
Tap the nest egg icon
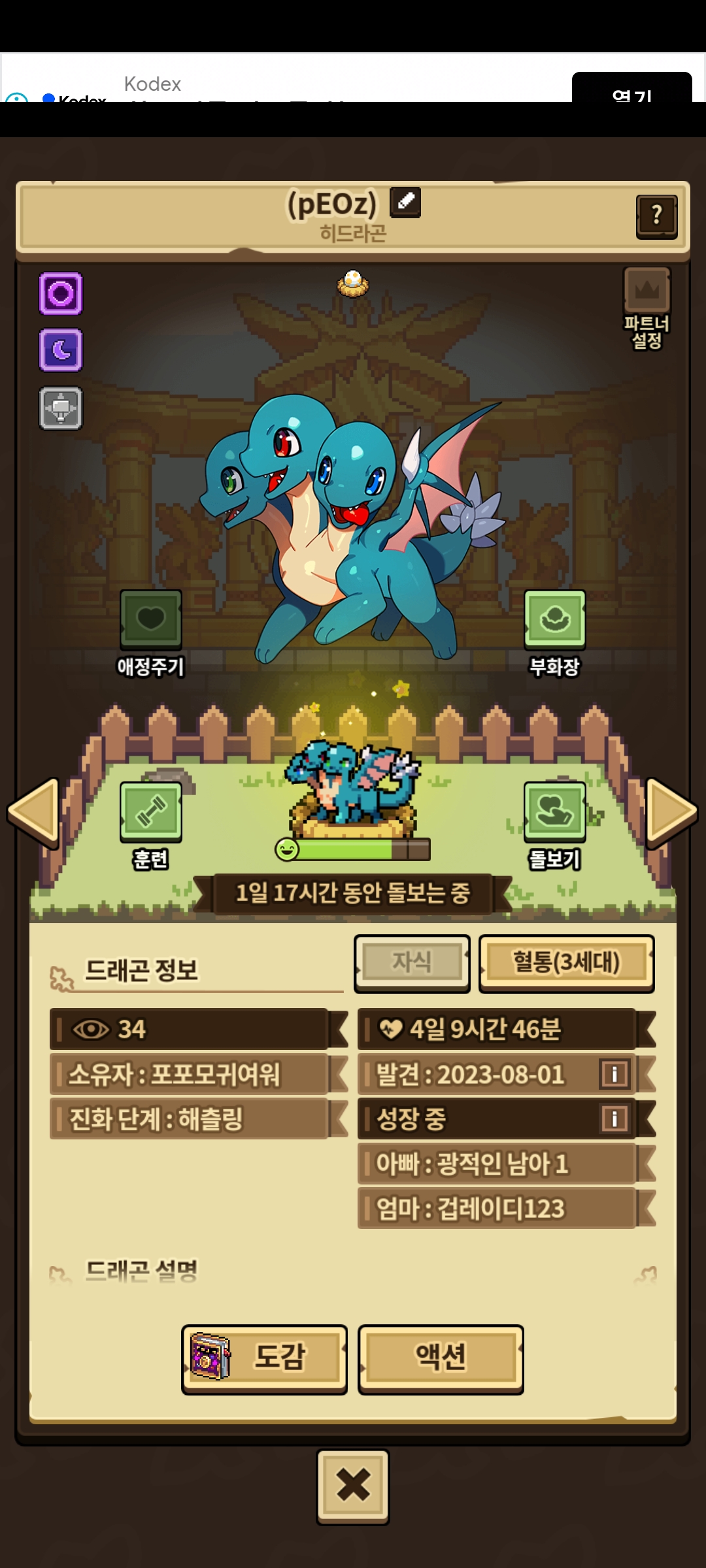[x=353, y=284]
